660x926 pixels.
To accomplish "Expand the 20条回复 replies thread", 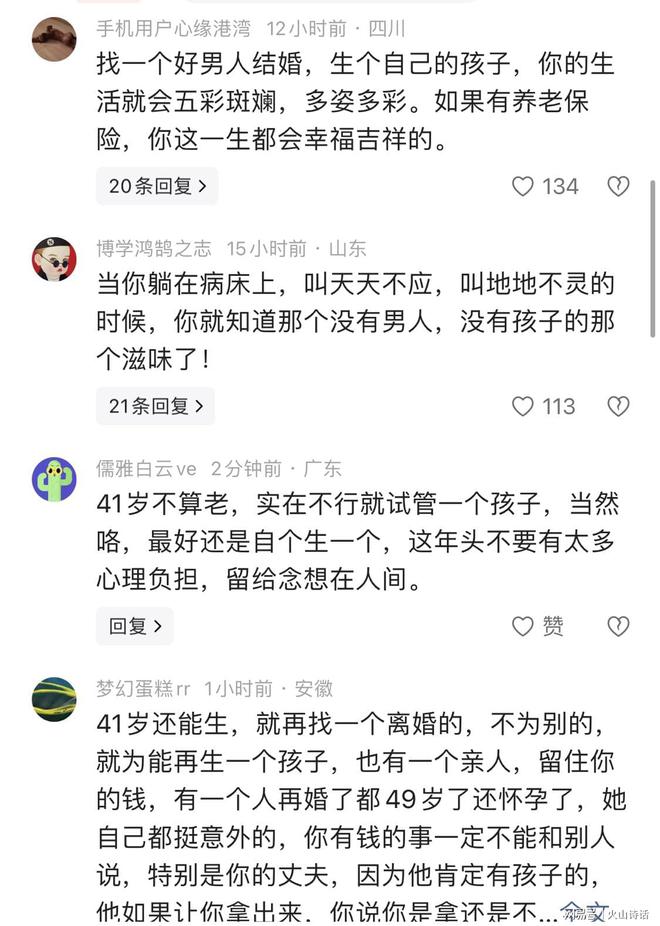I will (x=157, y=186).
